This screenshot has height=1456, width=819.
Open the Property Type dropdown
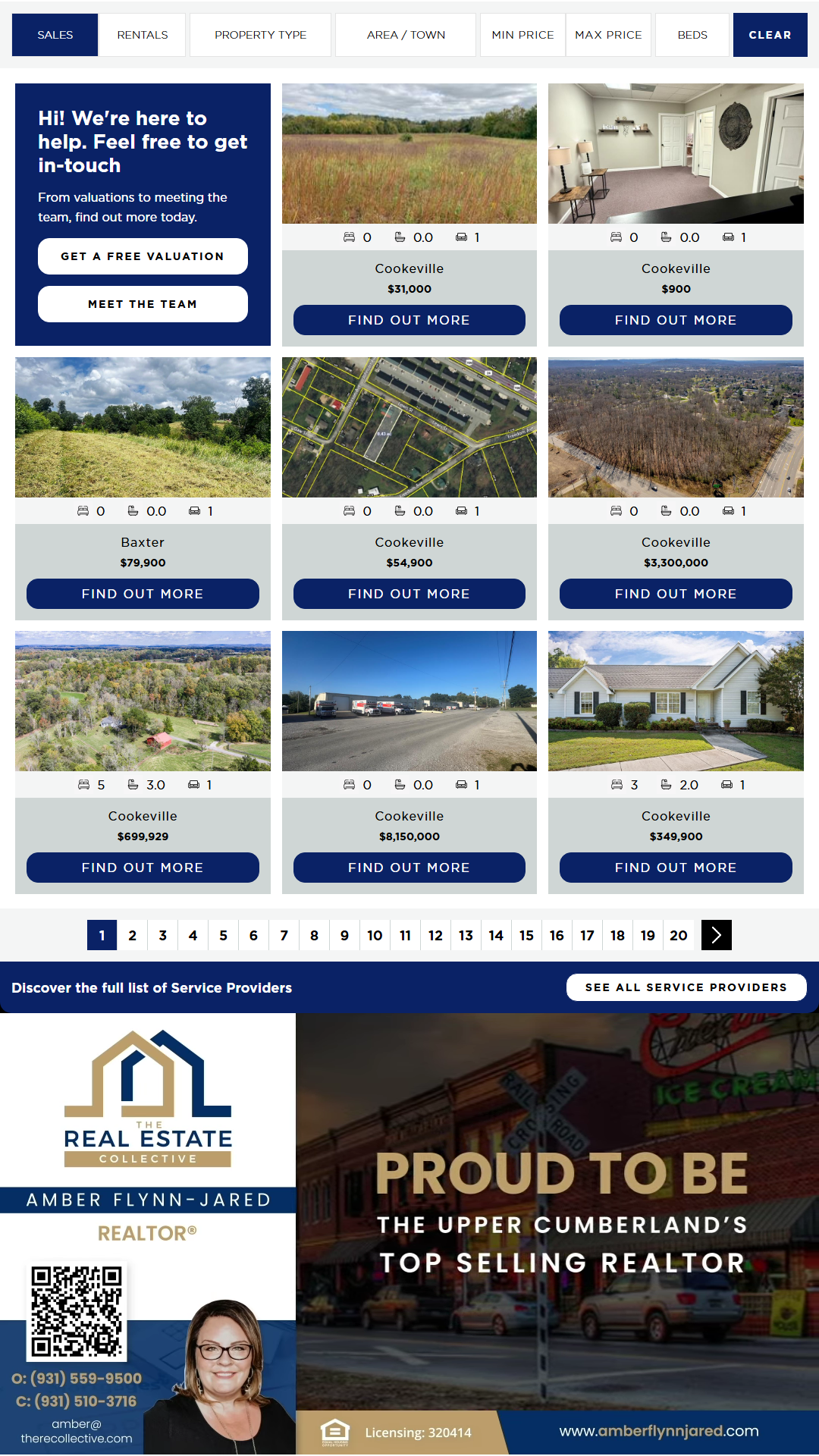click(x=260, y=35)
